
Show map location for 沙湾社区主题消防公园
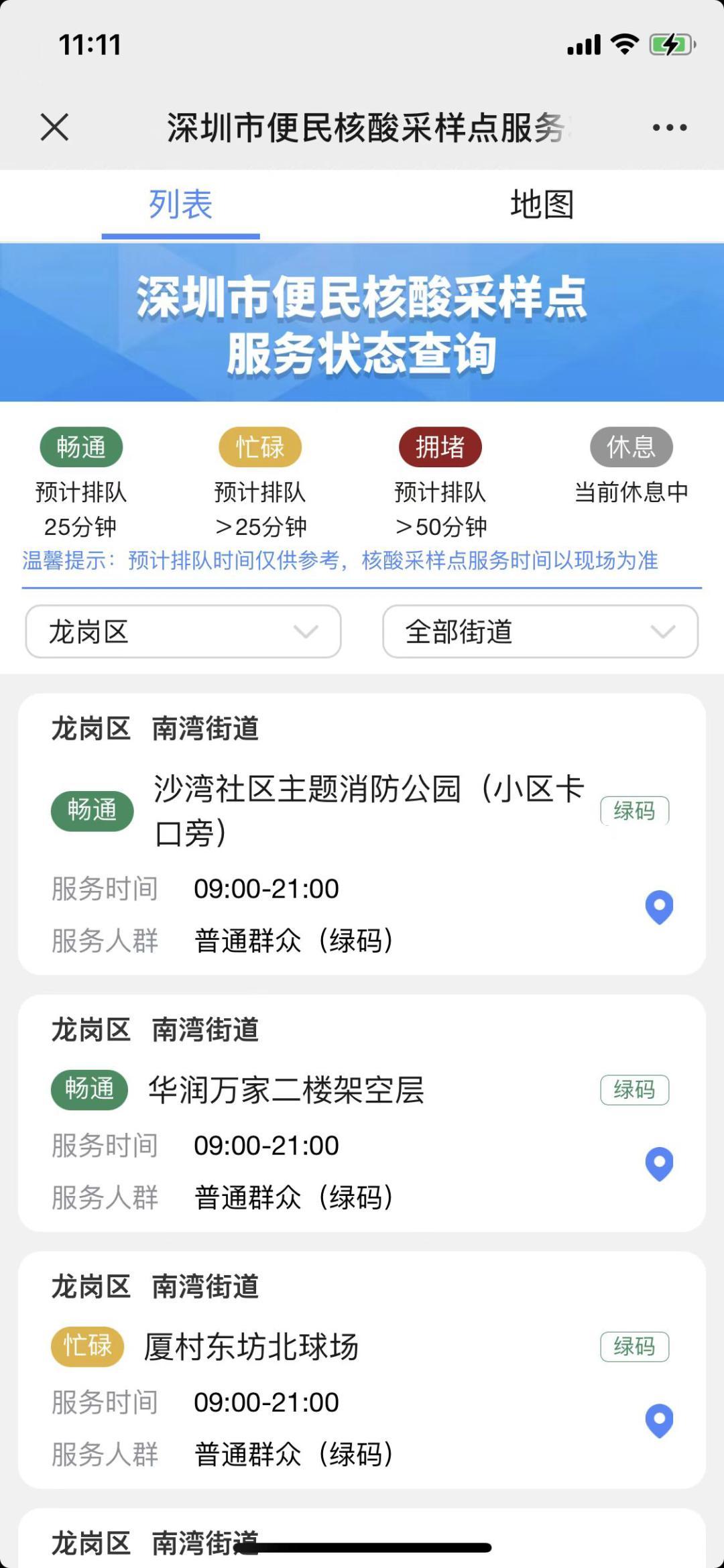pyautogui.click(x=659, y=907)
